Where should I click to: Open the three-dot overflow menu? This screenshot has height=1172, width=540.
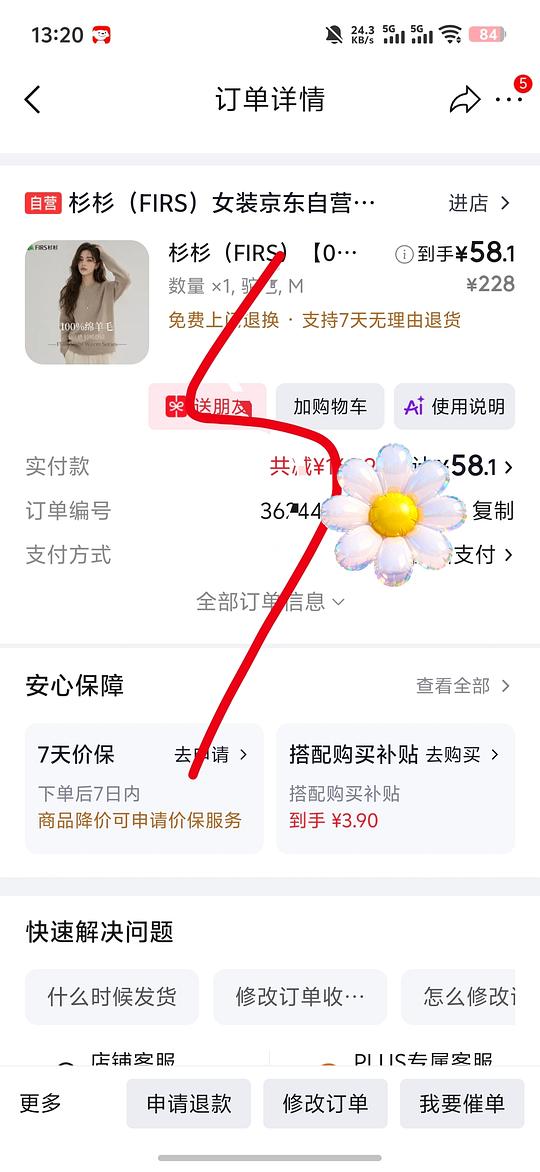509,99
